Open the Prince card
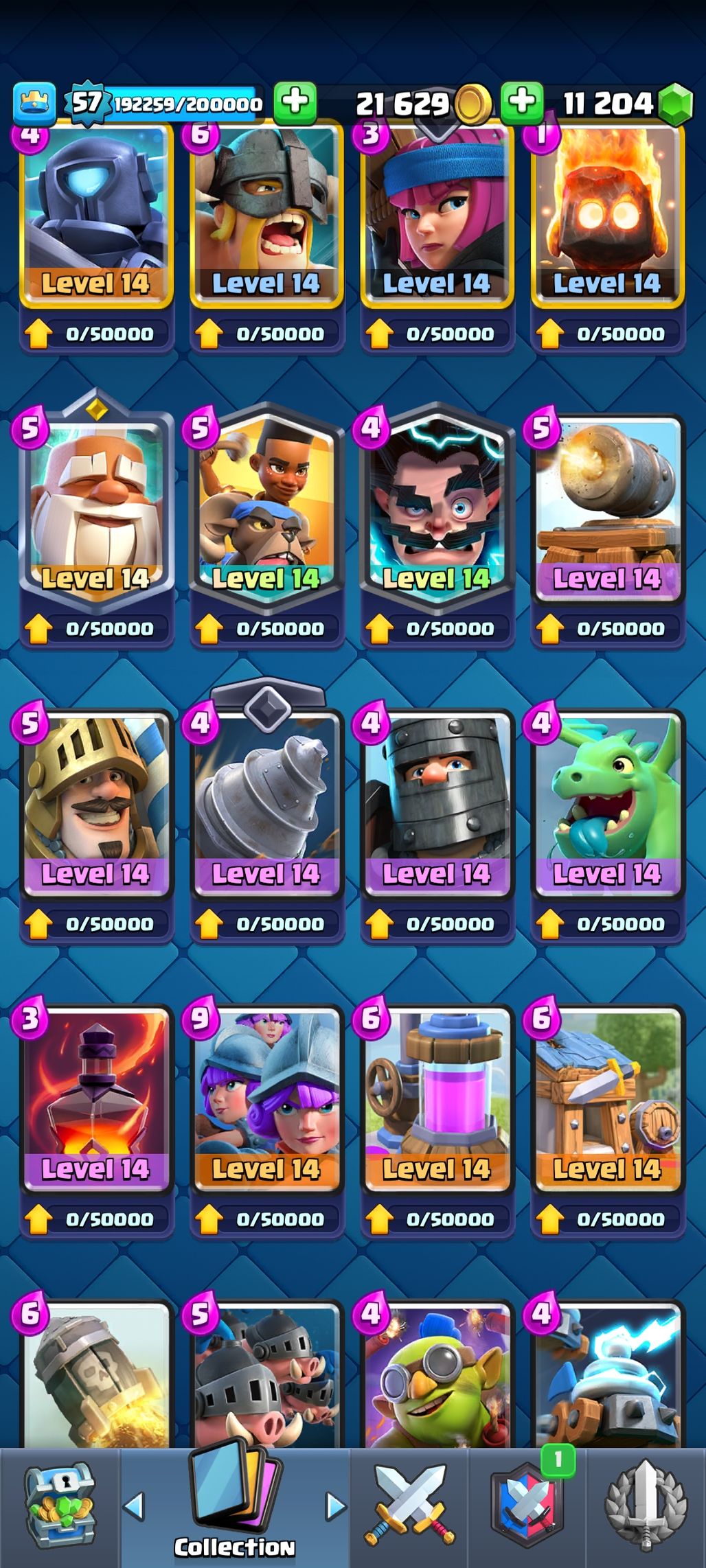706x1568 pixels. 96,803
